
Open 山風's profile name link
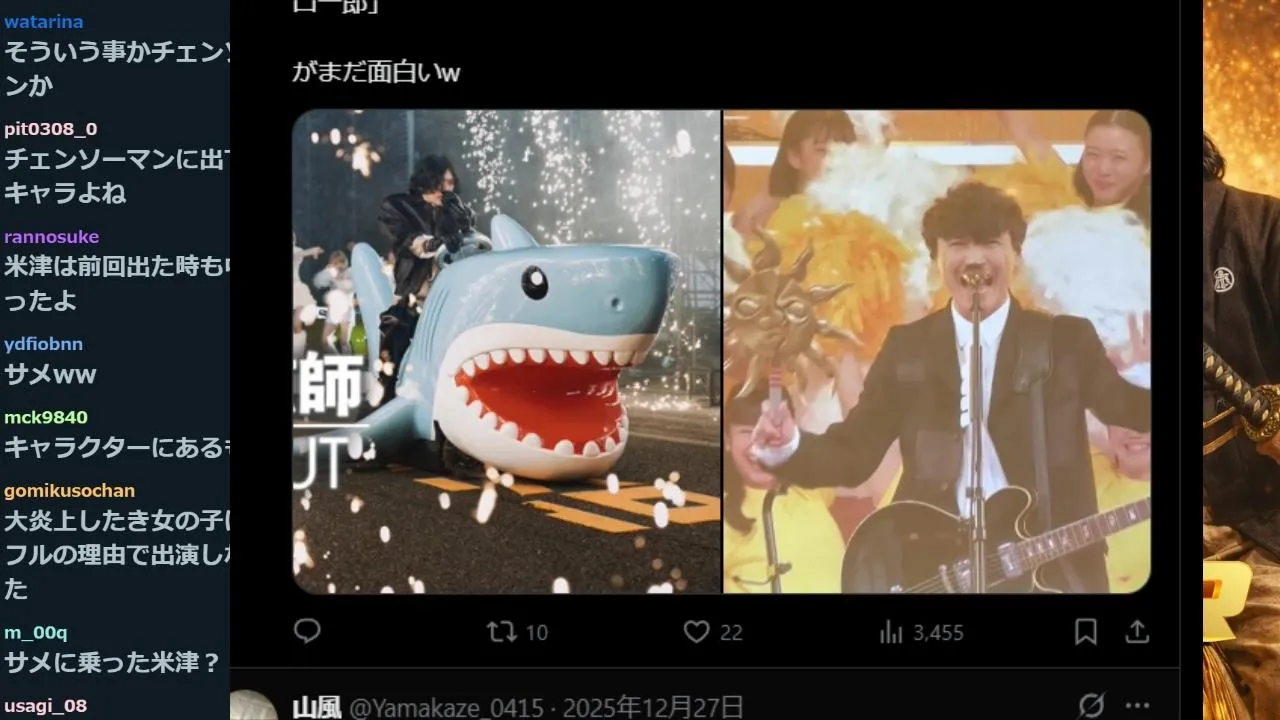pyautogui.click(x=317, y=707)
